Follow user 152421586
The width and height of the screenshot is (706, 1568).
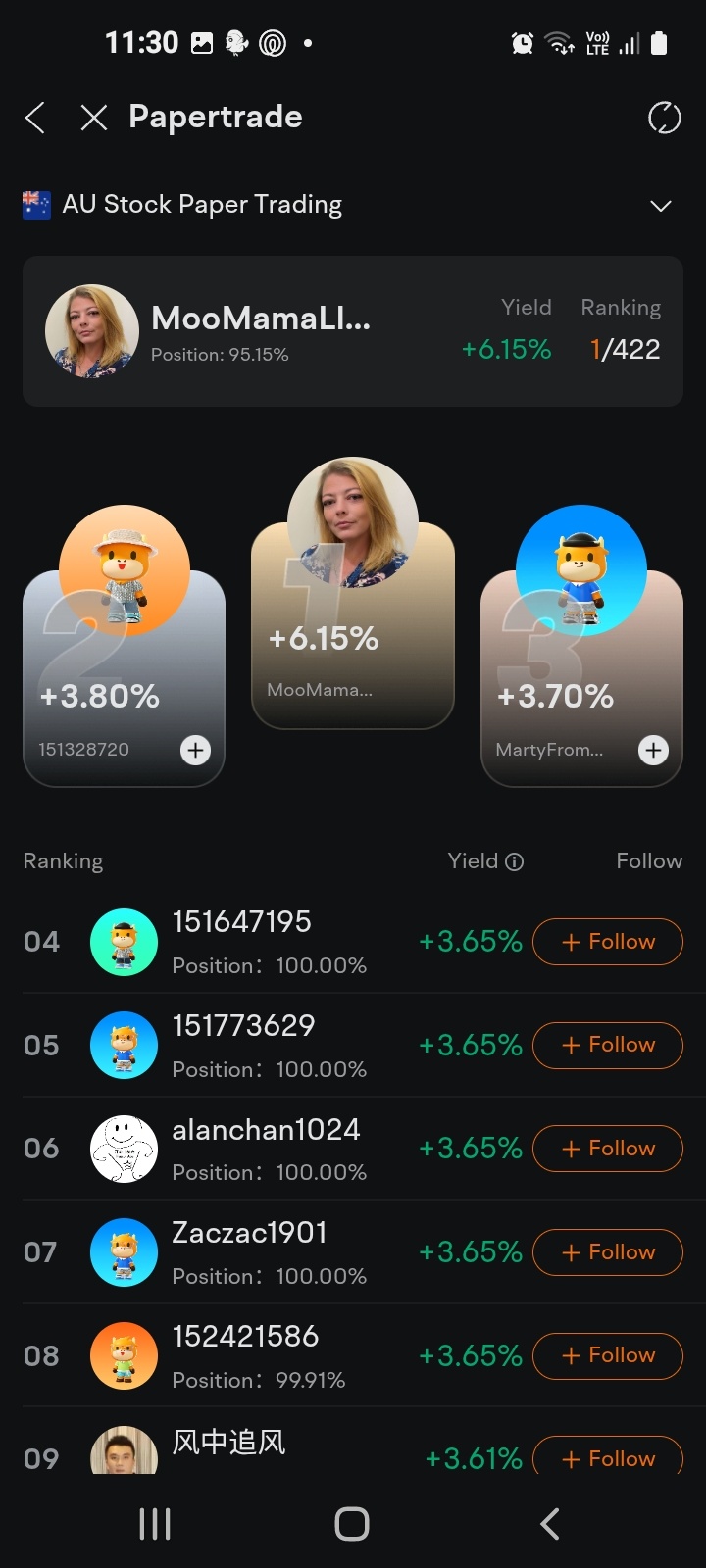coord(608,1355)
